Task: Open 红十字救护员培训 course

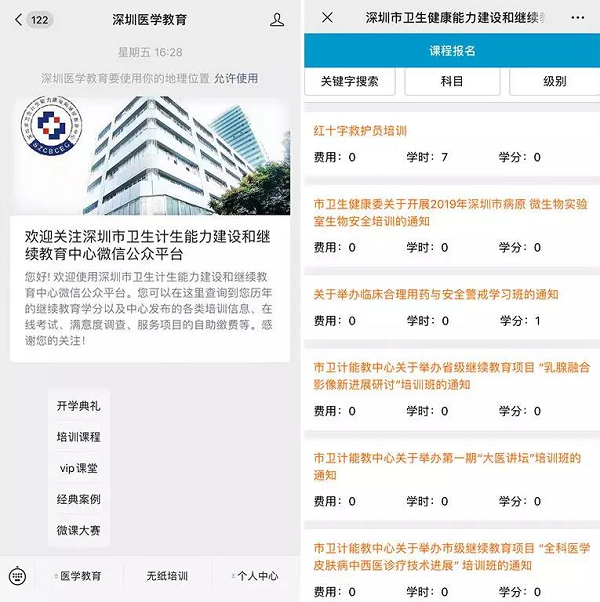Action: (x=360, y=131)
